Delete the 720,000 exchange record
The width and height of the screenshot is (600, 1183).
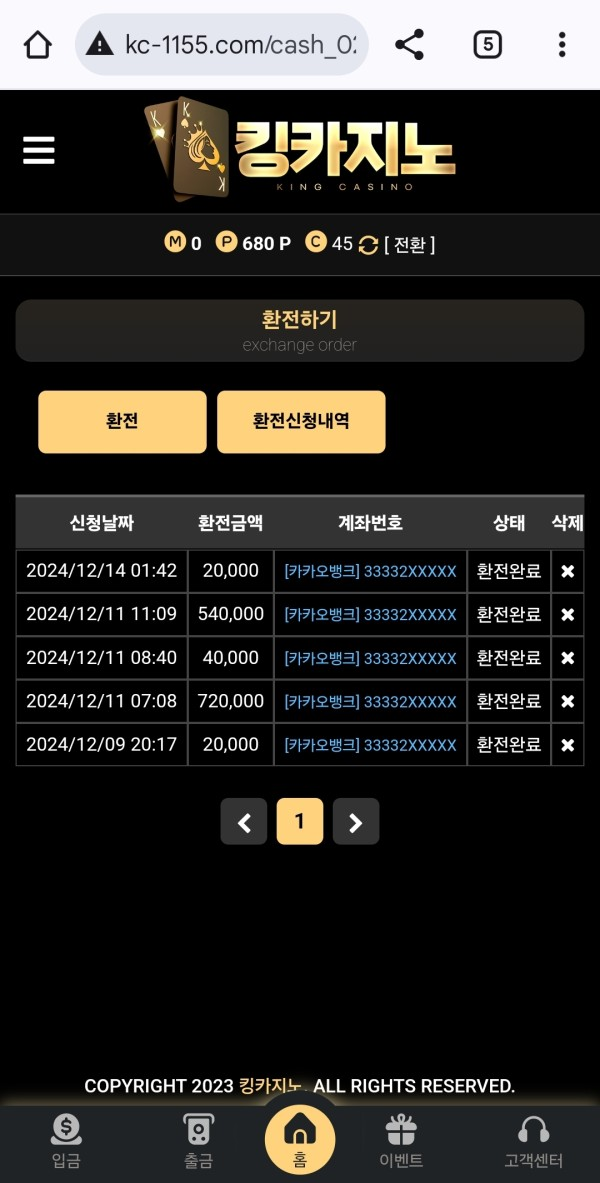(568, 702)
